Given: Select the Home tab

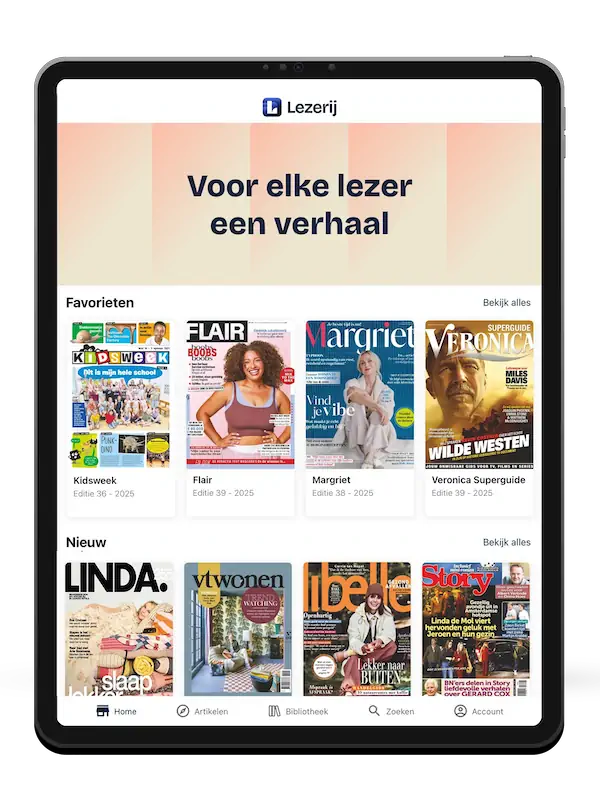Looking at the screenshot, I should click(x=115, y=711).
